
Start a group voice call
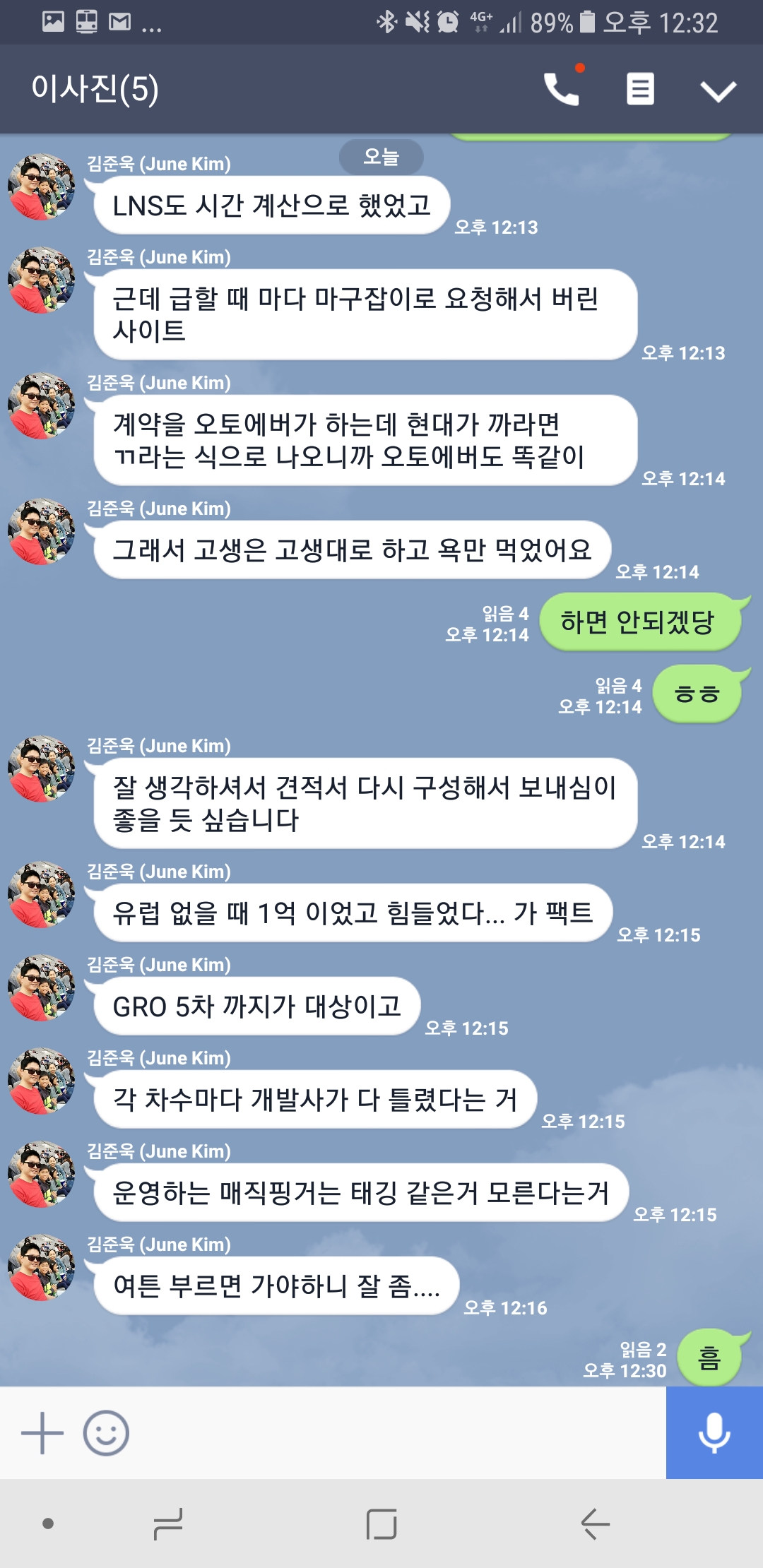(562, 90)
